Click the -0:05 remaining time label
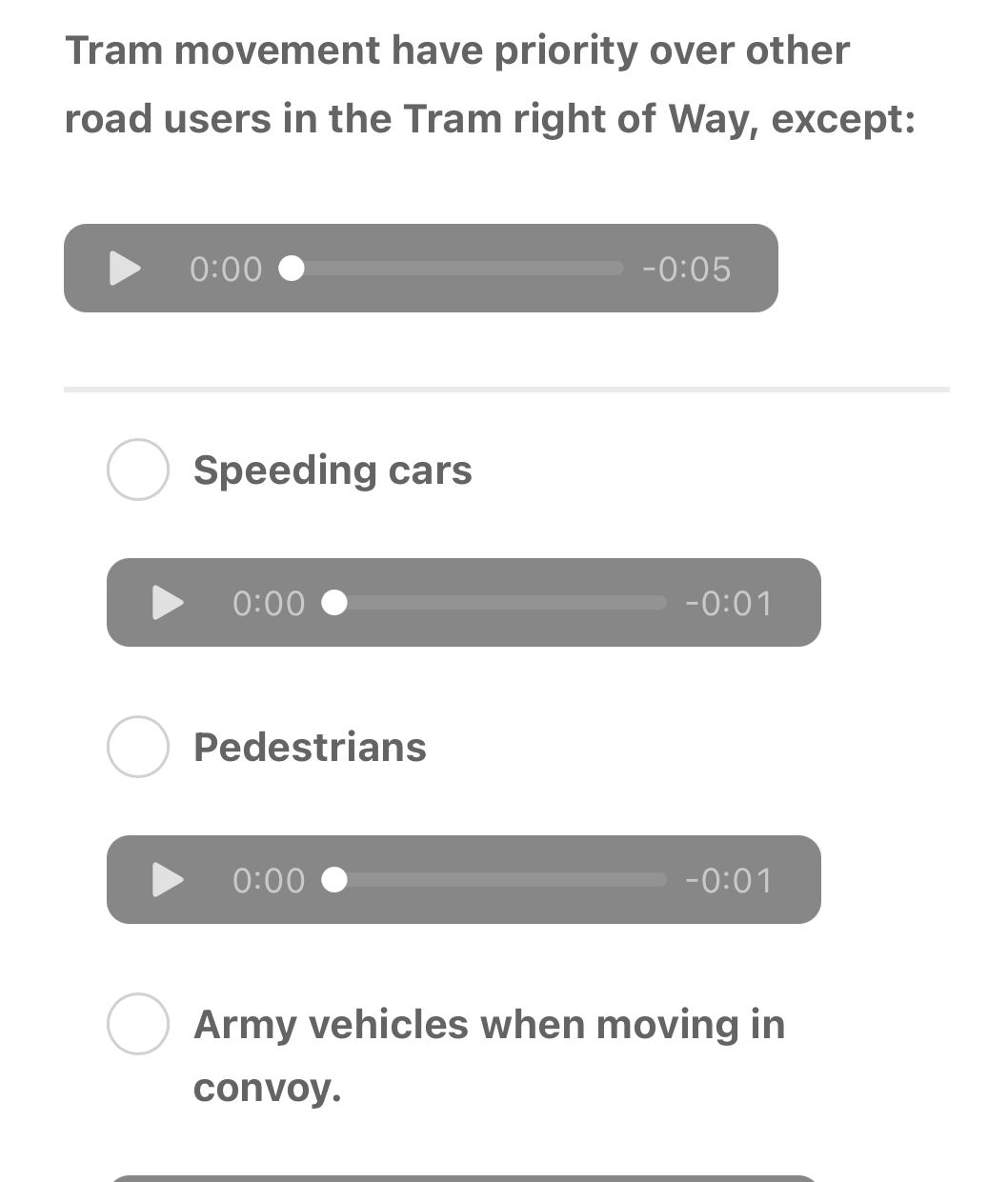Image resolution: width=1008 pixels, height=1182 pixels. pyautogui.click(x=687, y=269)
